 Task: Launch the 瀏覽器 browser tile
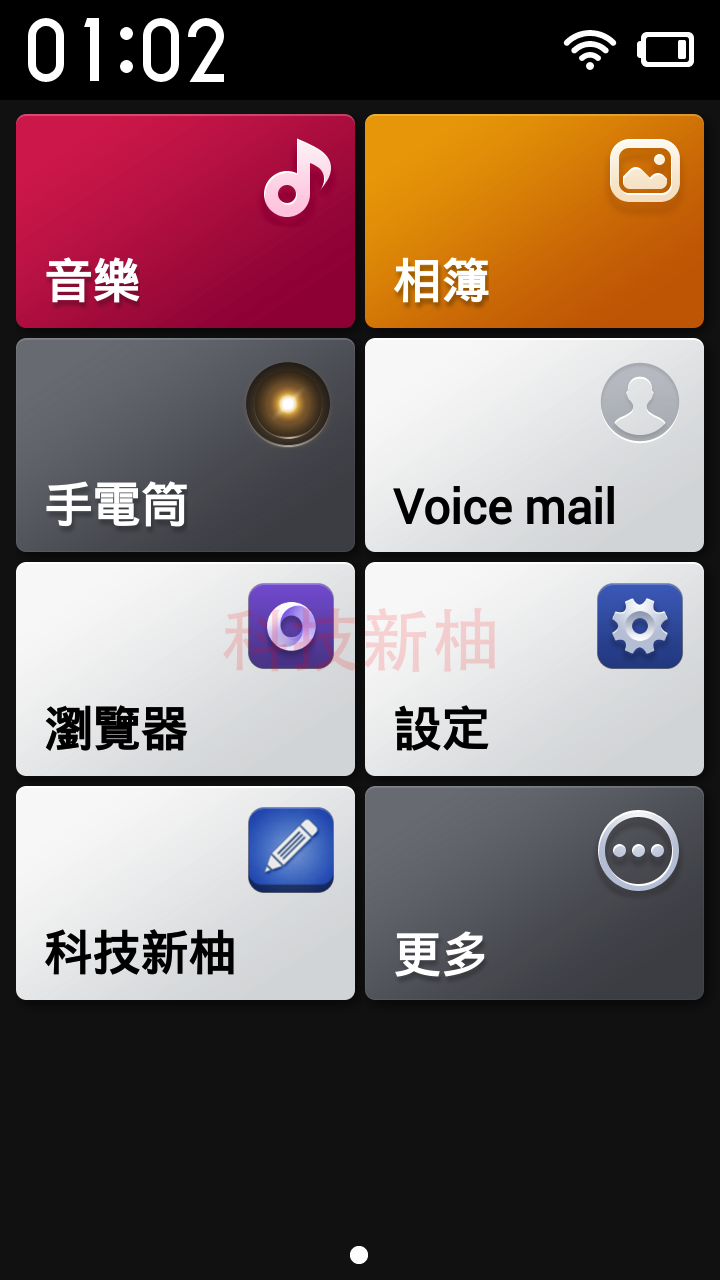click(185, 669)
